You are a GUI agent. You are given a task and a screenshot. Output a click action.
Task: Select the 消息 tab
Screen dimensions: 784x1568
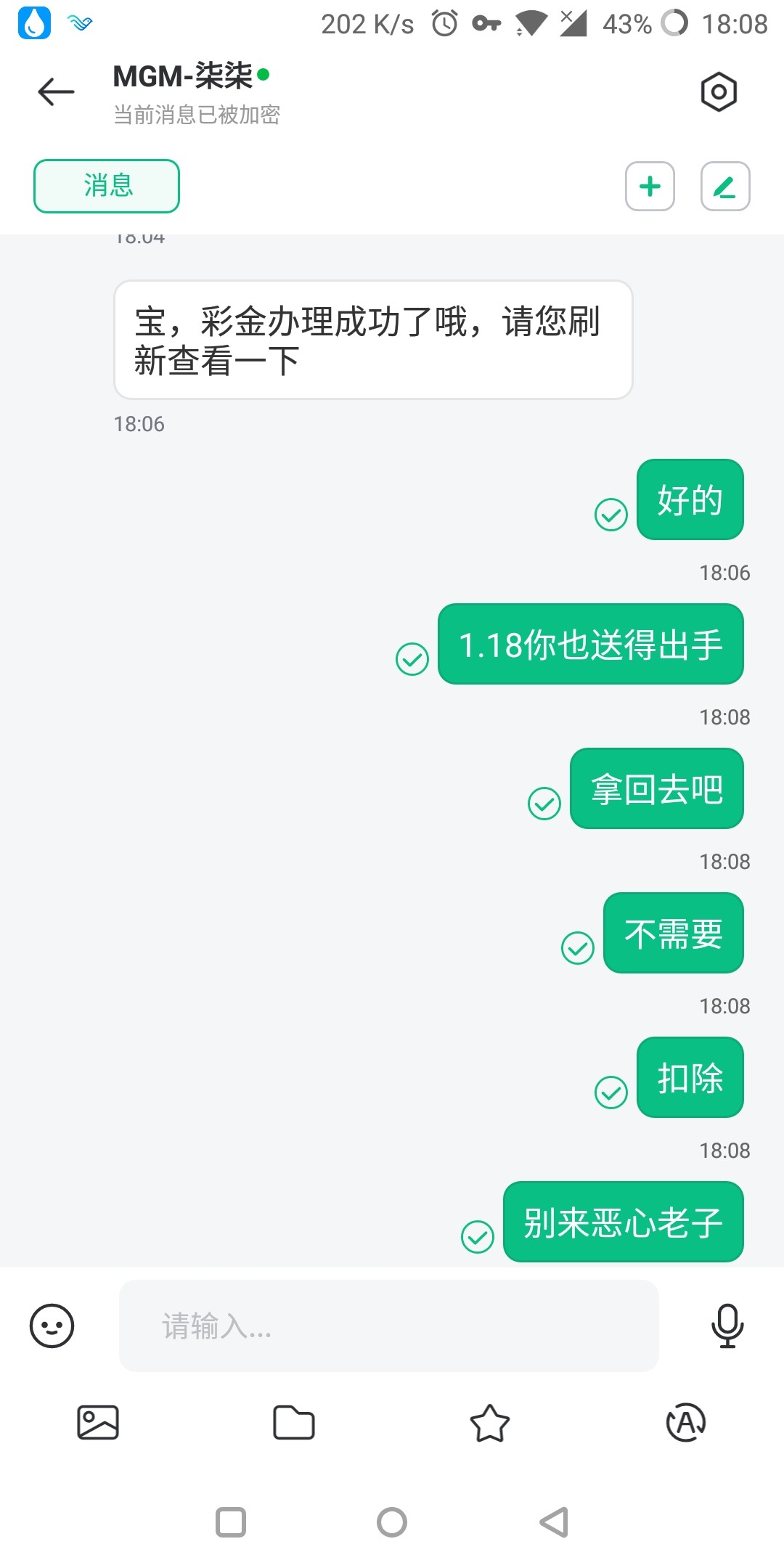pyautogui.click(x=107, y=186)
